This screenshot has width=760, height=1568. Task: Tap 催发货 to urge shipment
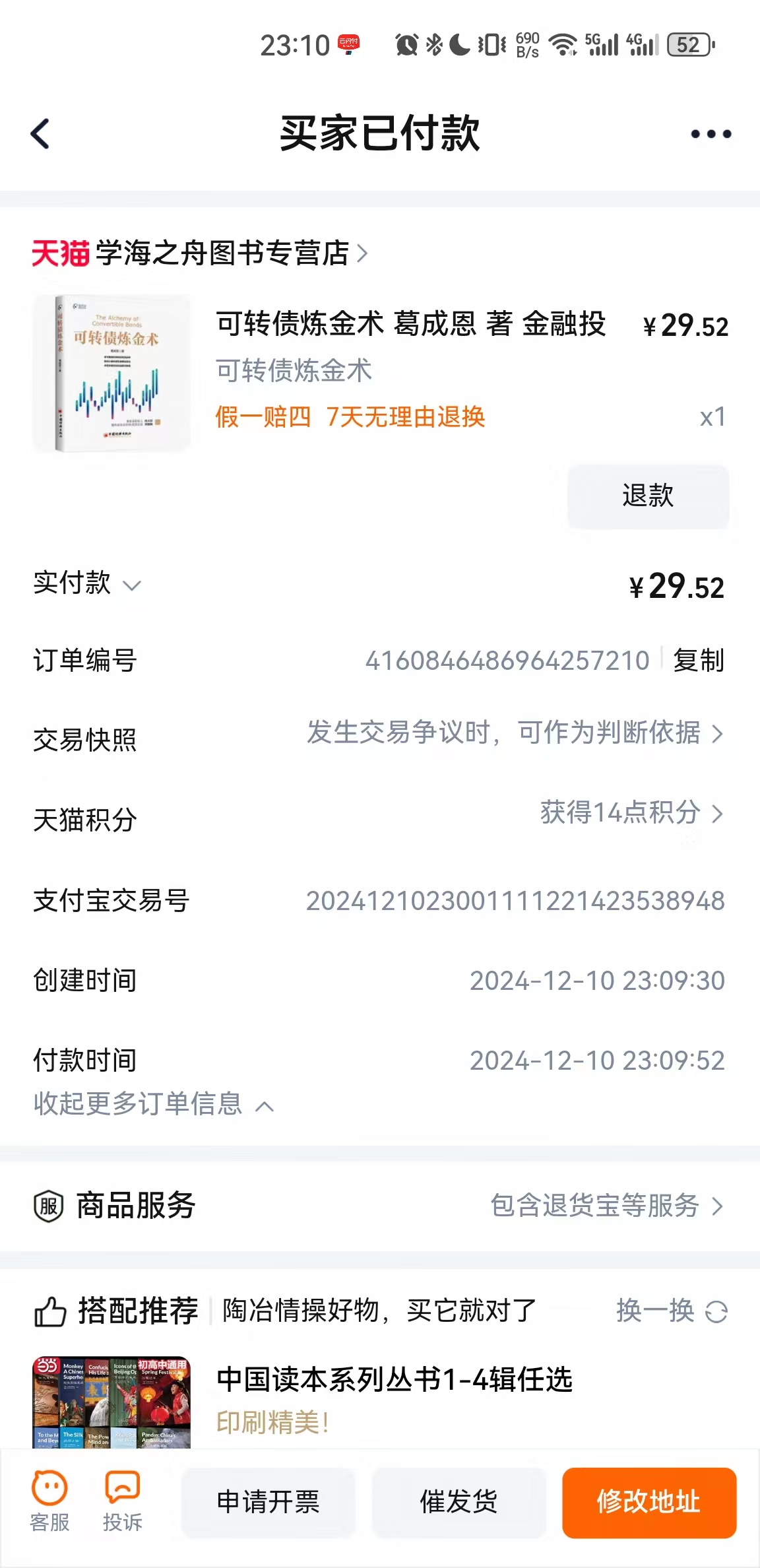coord(459,1503)
